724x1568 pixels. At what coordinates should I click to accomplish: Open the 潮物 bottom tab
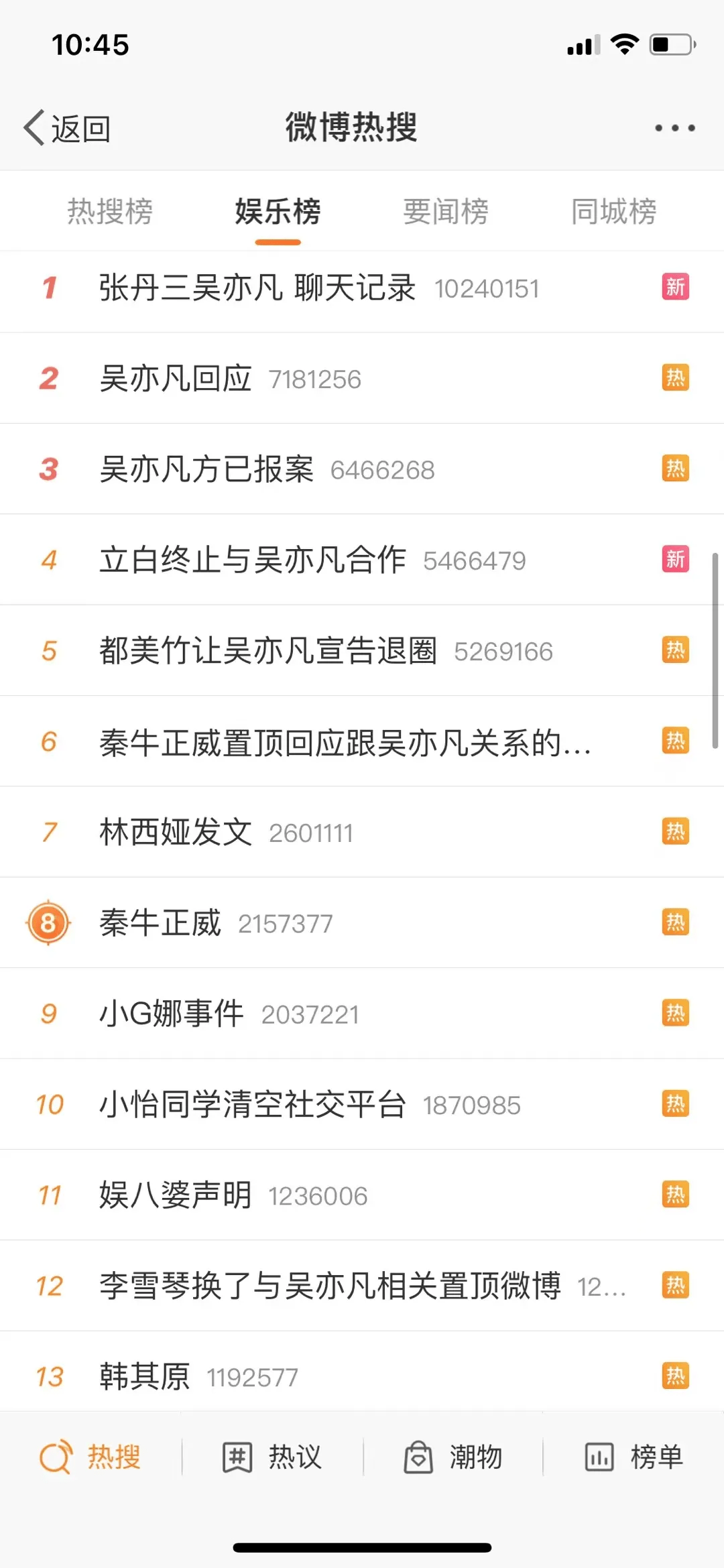coord(452,1457)
